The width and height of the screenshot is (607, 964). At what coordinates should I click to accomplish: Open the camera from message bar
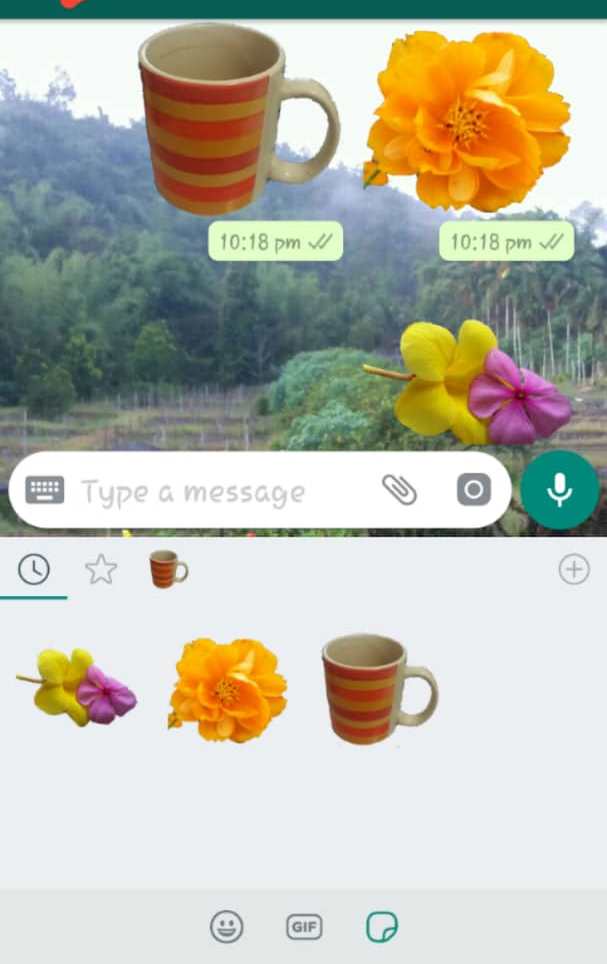pyautogui.click(x=474, y=490)
